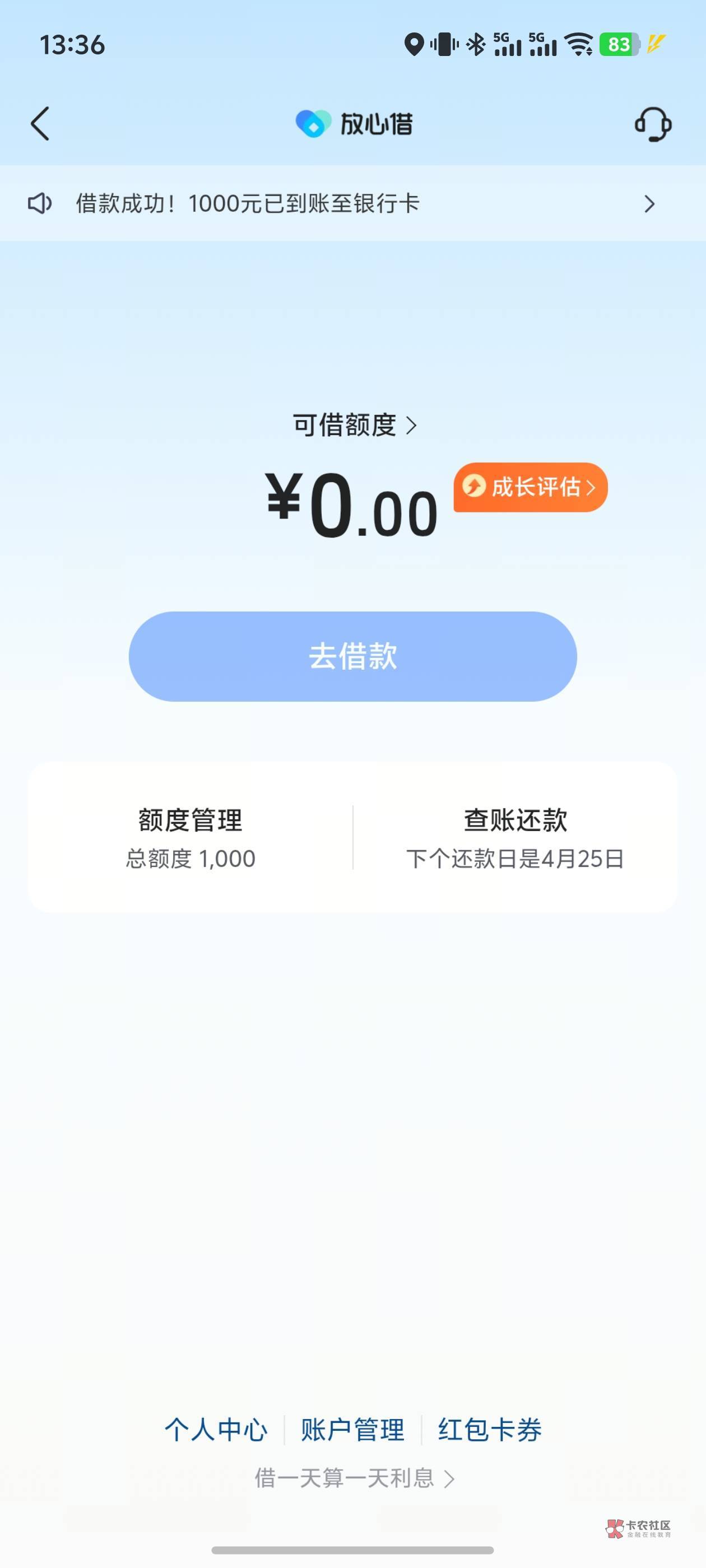Tap the 去借款 button

352,657
